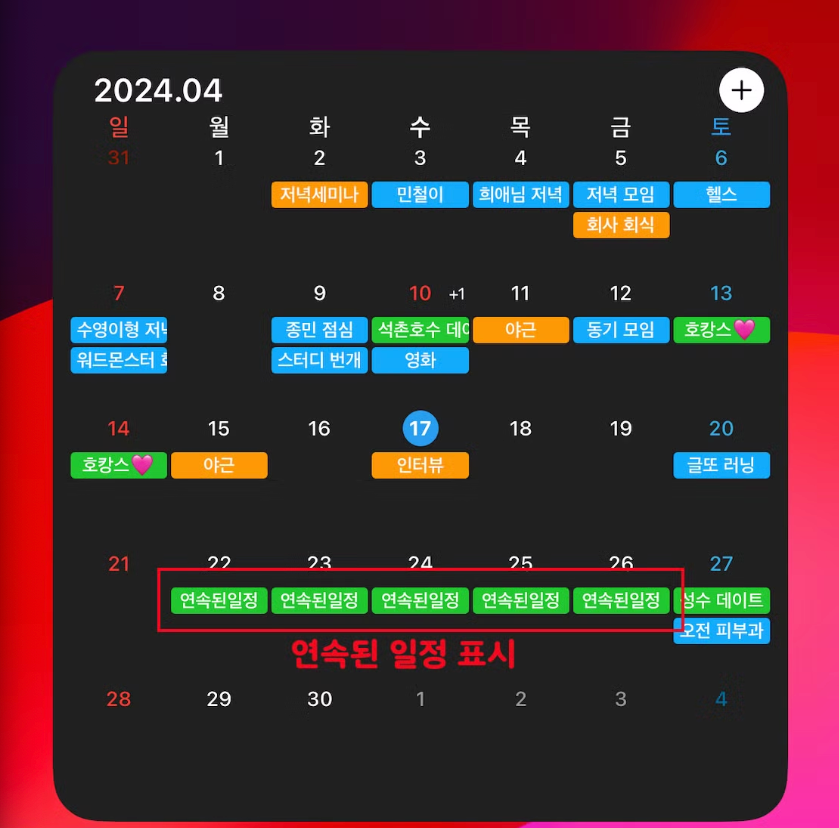This screenshot has width=839, height=828.
Task: Select April 30 in the calendar
Action: tap(319, 699)
